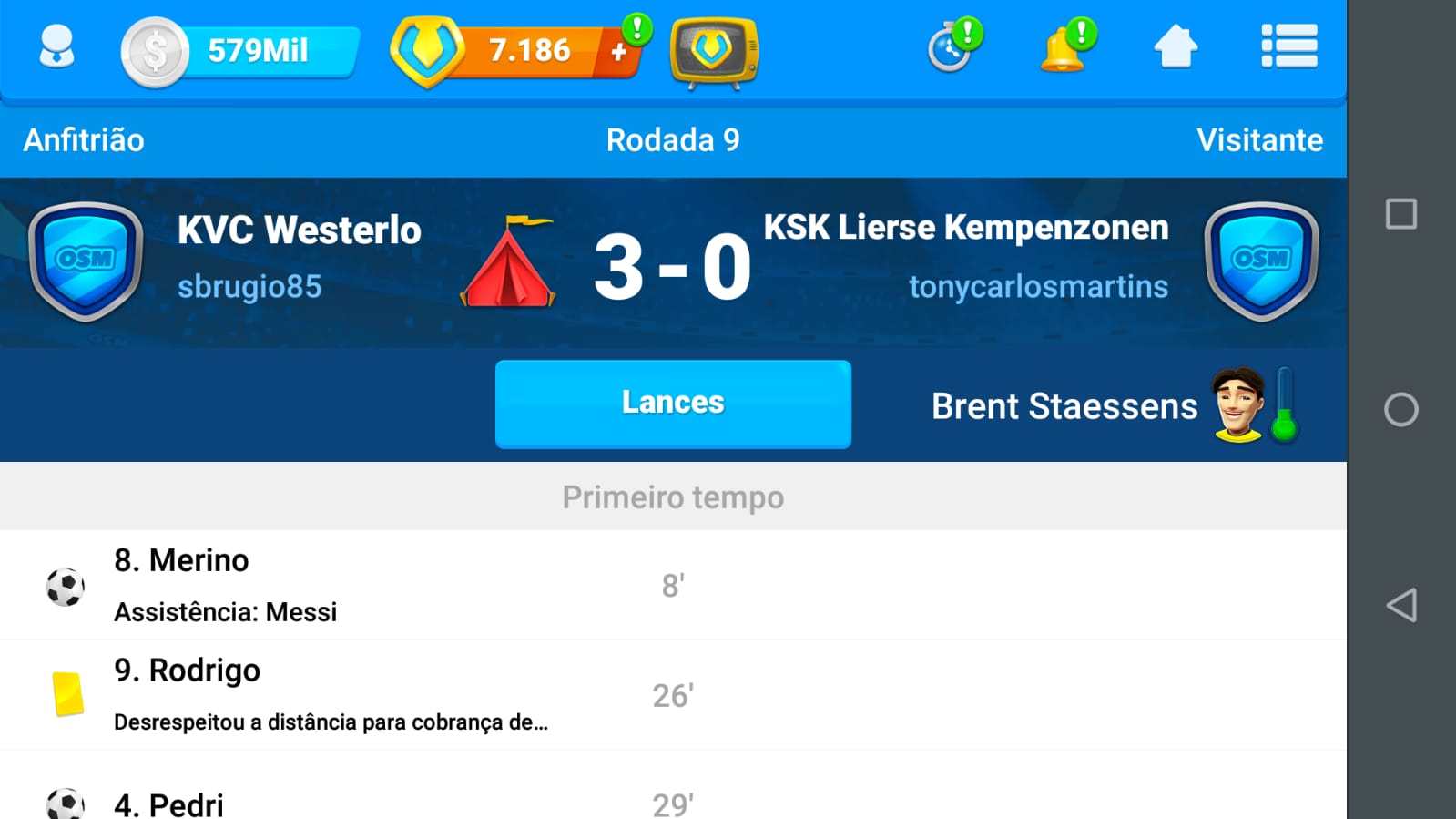
Task: Tap the Lances button
Action: click(x=673, y=404)
